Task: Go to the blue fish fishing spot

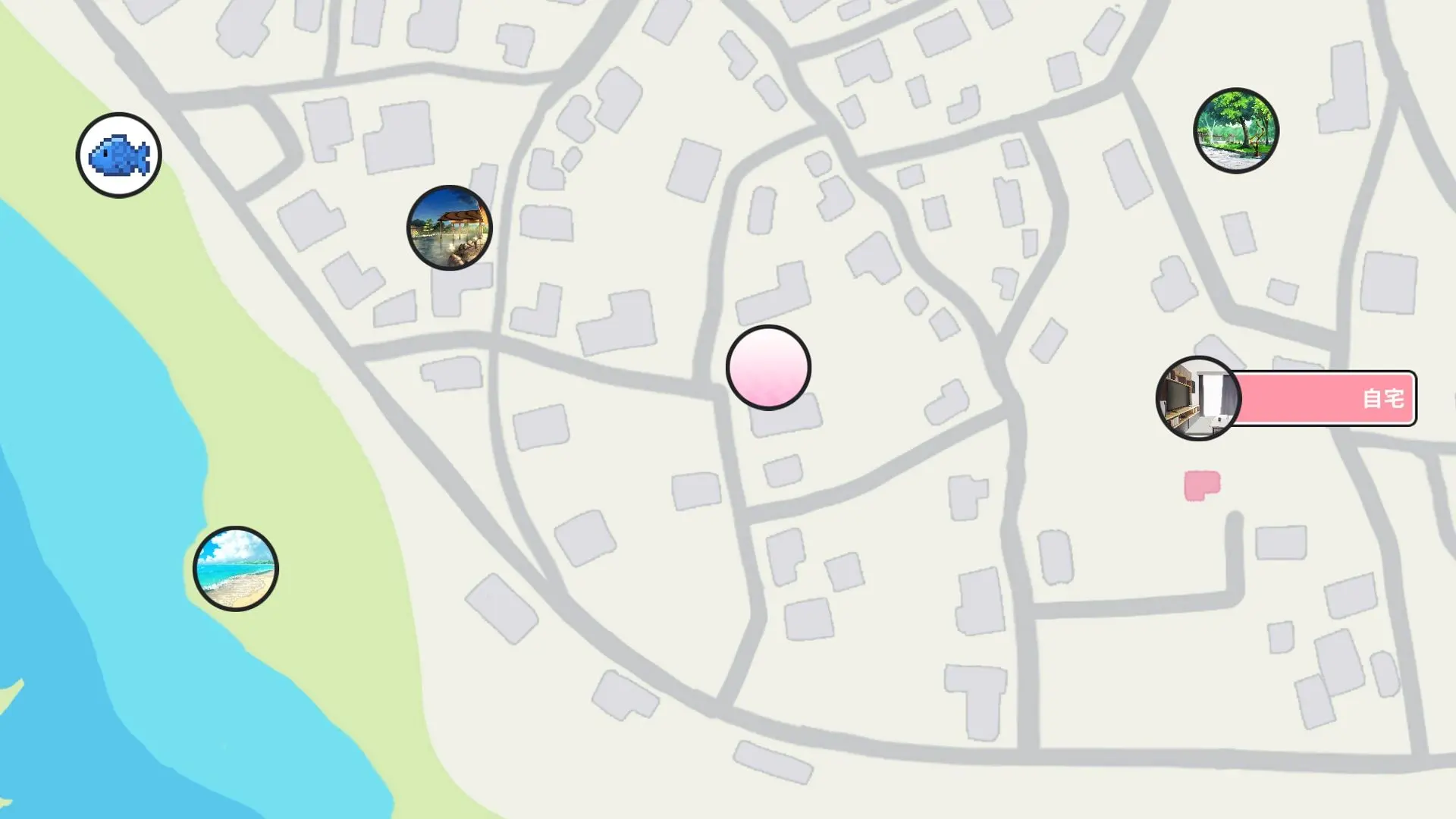Action: pyautogui.click(x=119, y=155)
